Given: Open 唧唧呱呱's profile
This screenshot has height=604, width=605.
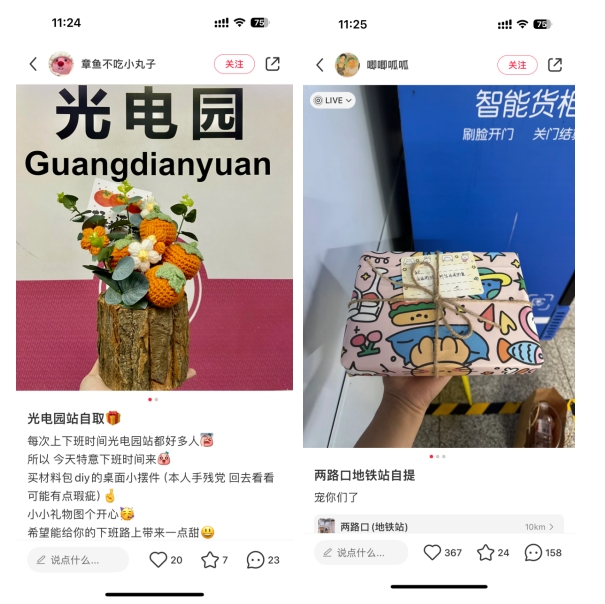Looking at the screenshot, I should pyautogui.click(x=347, y=65).
